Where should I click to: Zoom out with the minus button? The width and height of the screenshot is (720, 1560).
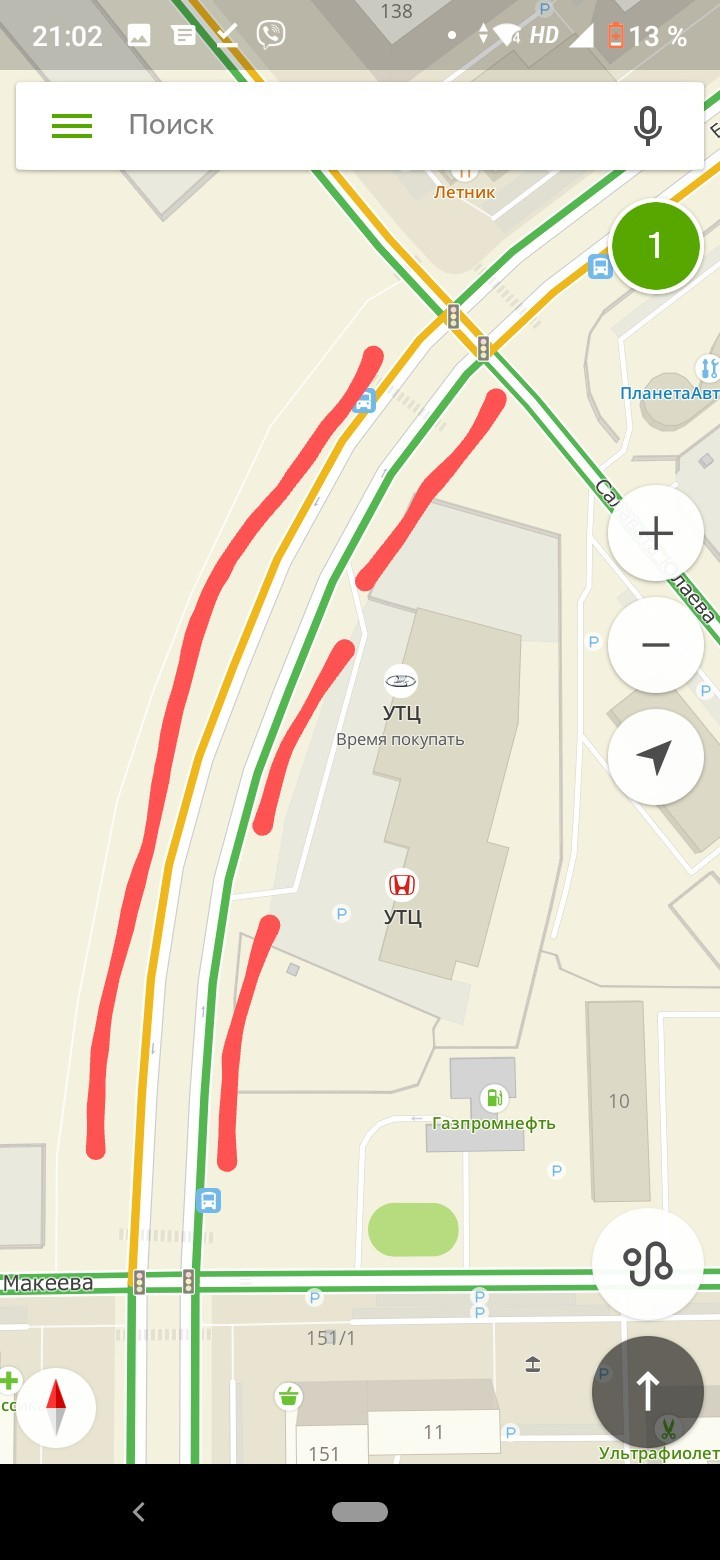(655, 645)
